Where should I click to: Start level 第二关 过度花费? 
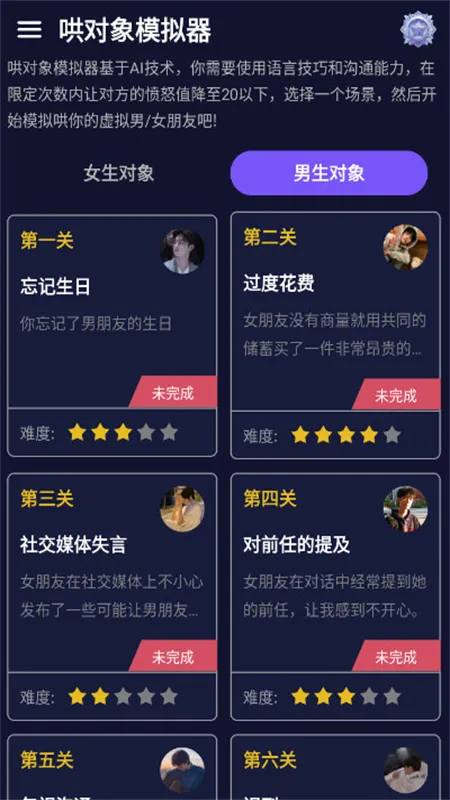pyautogui.click(x=335, y=335)
